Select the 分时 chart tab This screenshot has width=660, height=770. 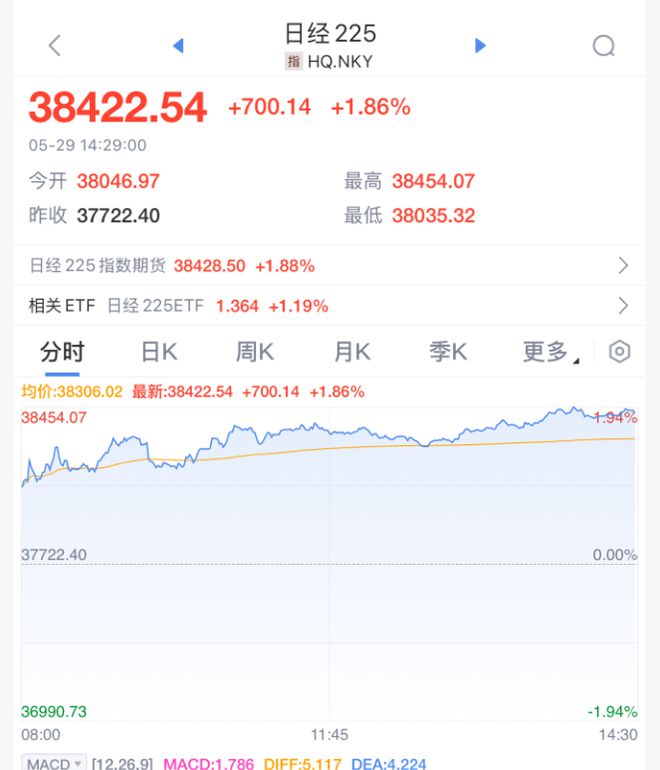tap(62, 352)
